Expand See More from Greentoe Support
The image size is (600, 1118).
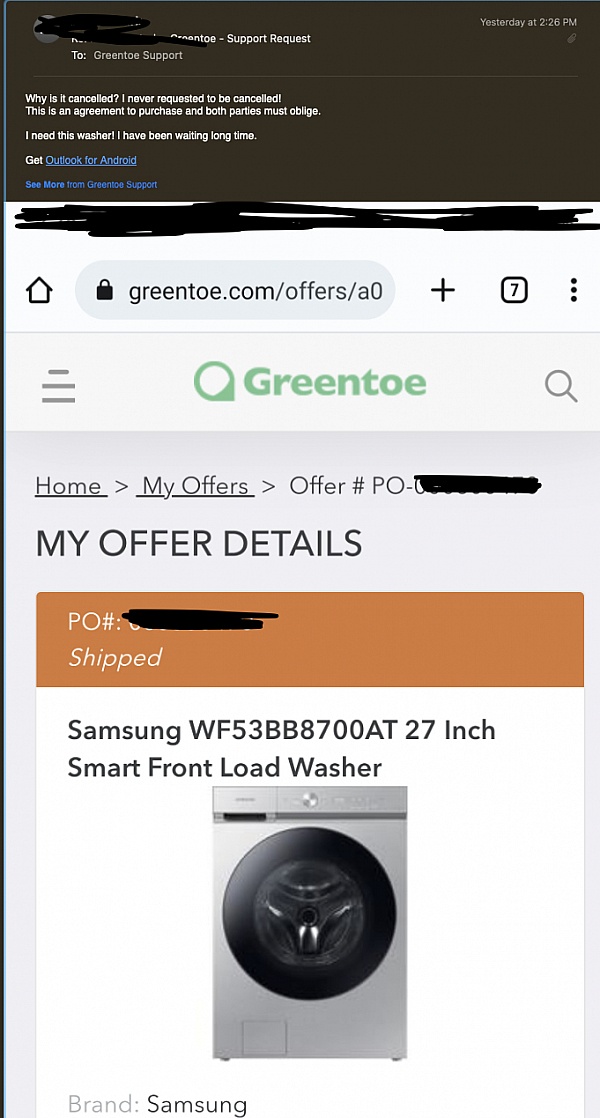tap(45, 185)
